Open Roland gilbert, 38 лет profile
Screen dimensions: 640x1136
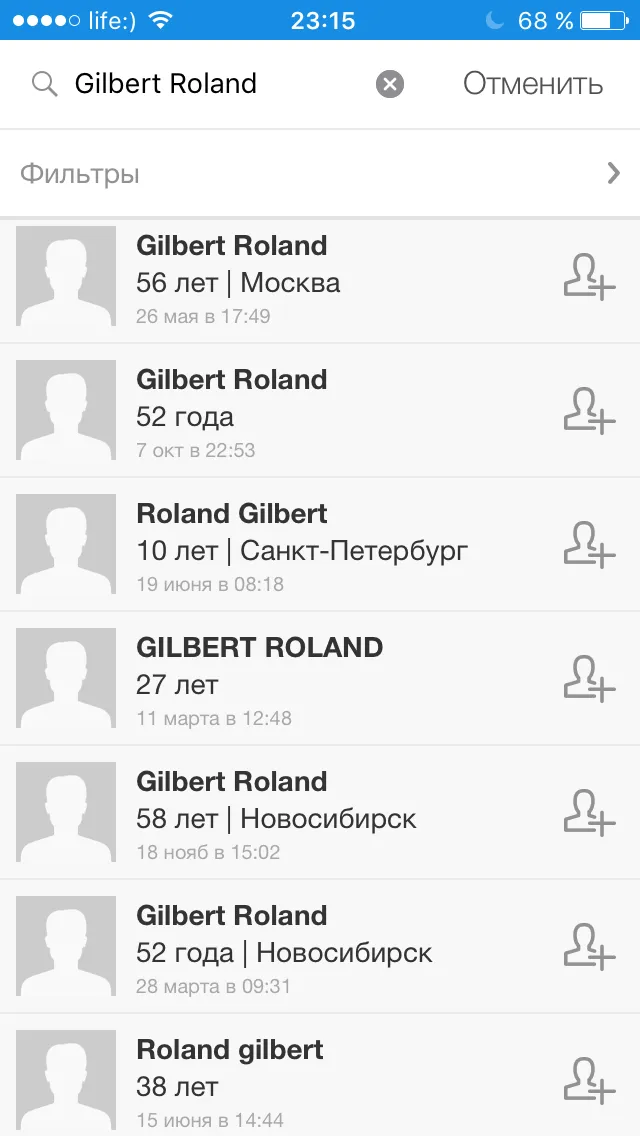point(320,1075)
